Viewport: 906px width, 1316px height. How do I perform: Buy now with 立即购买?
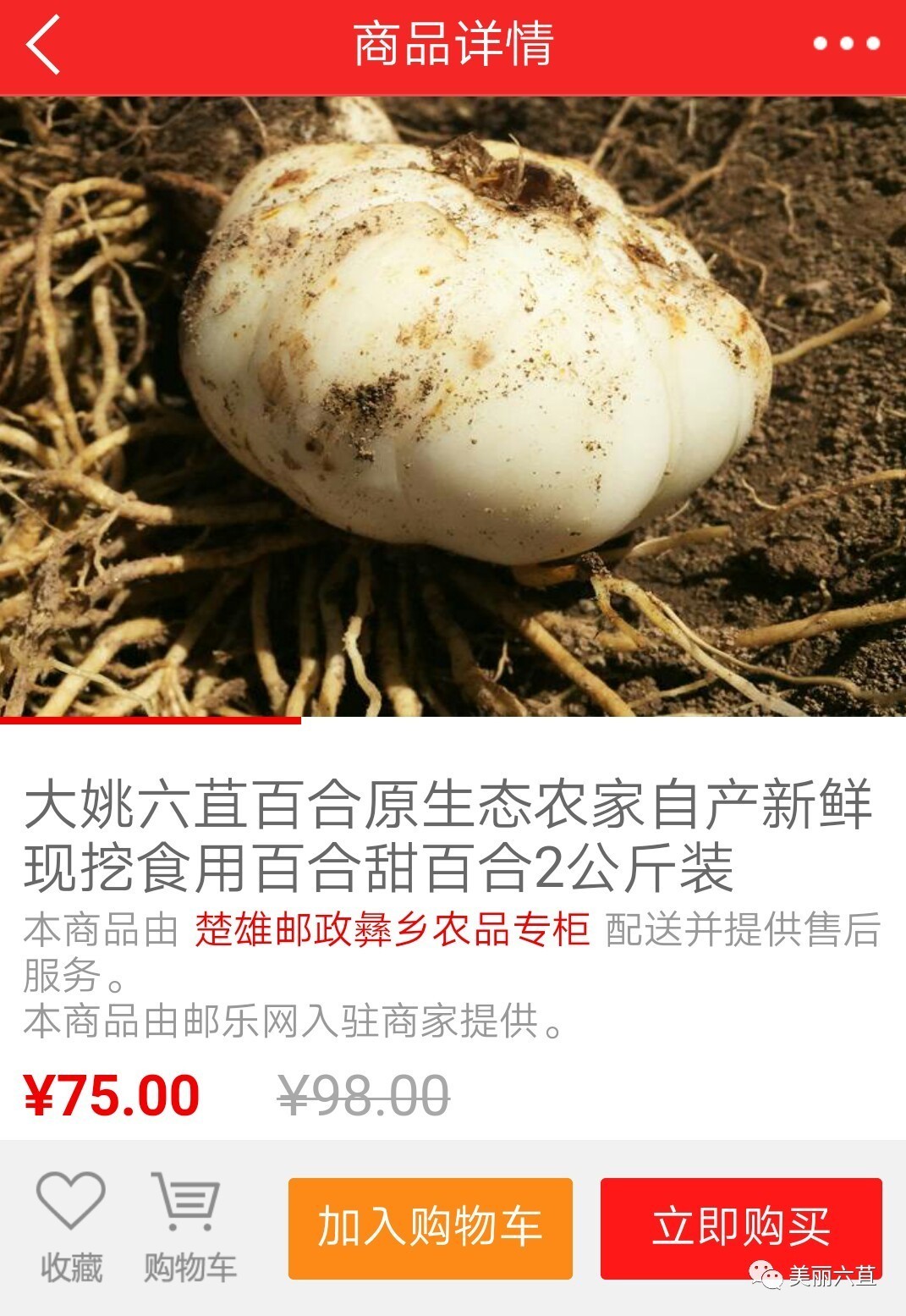point(741,1227)
